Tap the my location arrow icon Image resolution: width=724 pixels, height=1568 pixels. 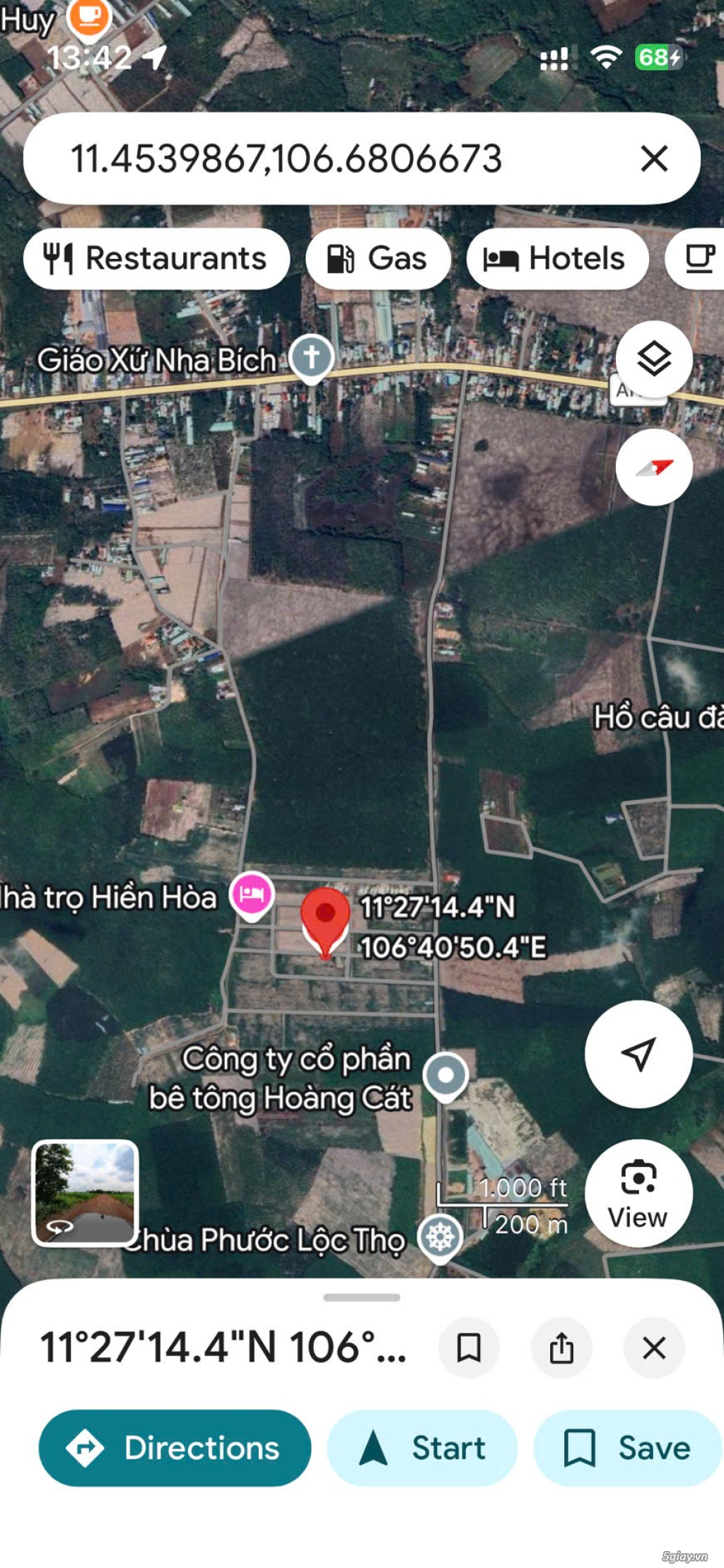(x=638, y=1055)
